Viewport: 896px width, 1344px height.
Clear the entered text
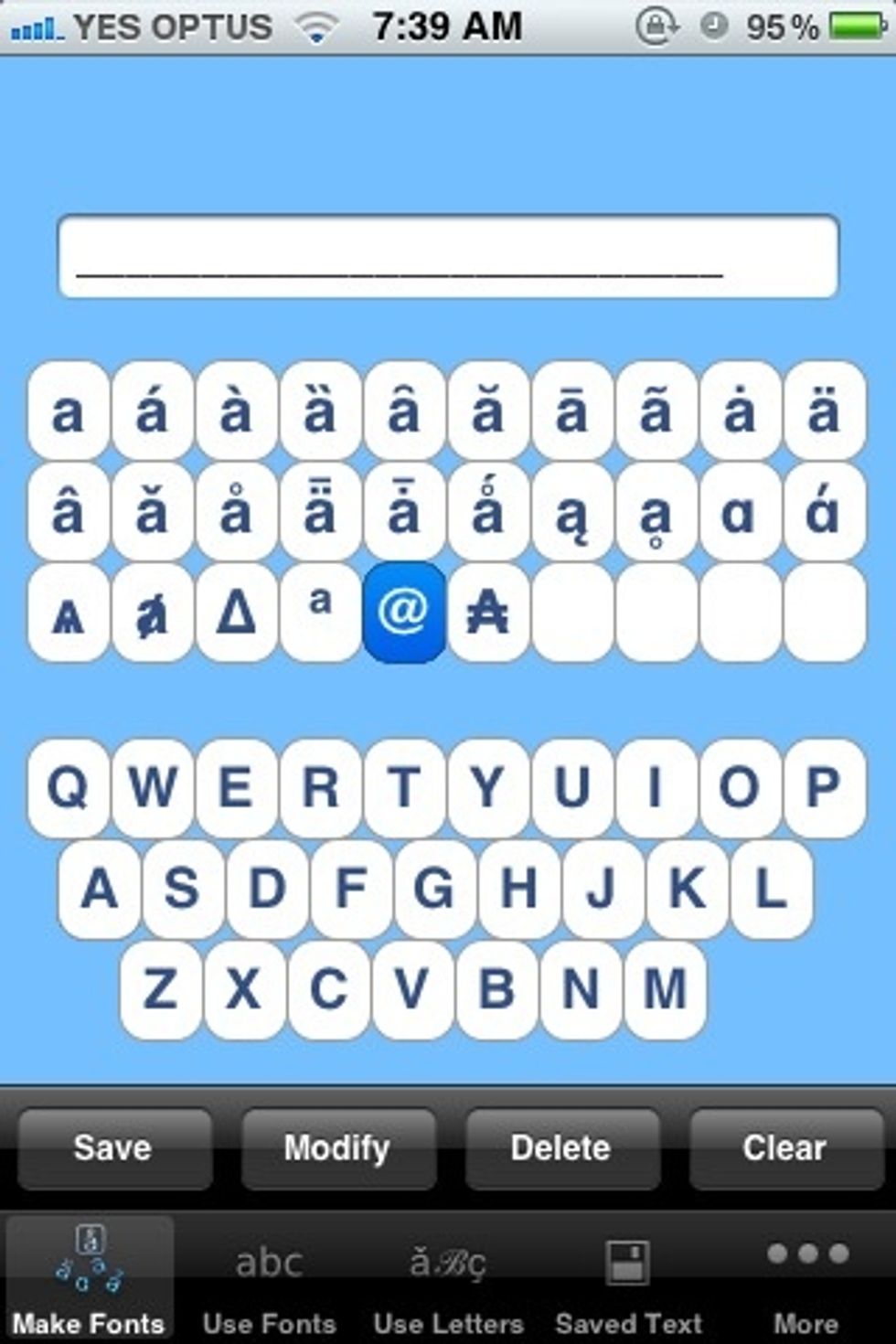click(x=784, y=1148)
